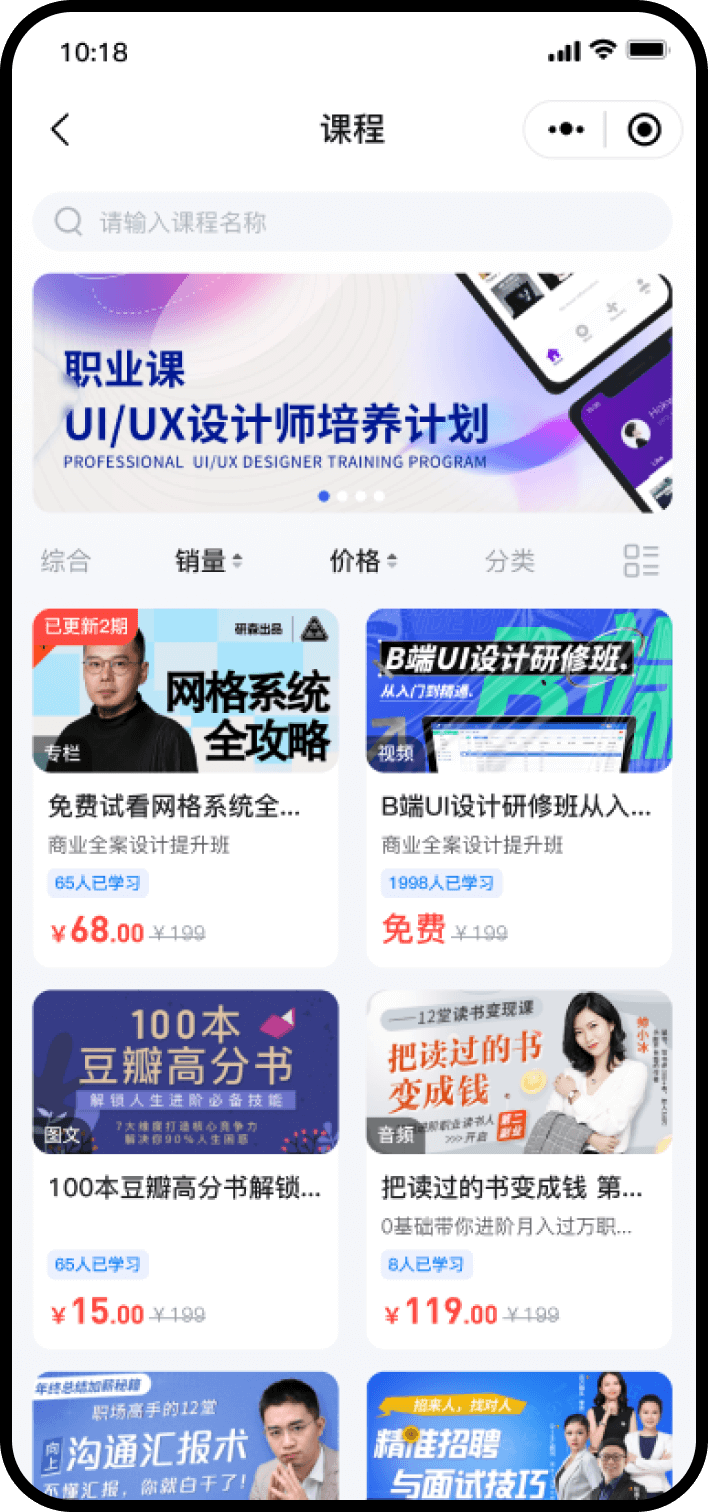
Task: View the 100本豆瓣高分书 course
Action: (x=186, y=1168)
